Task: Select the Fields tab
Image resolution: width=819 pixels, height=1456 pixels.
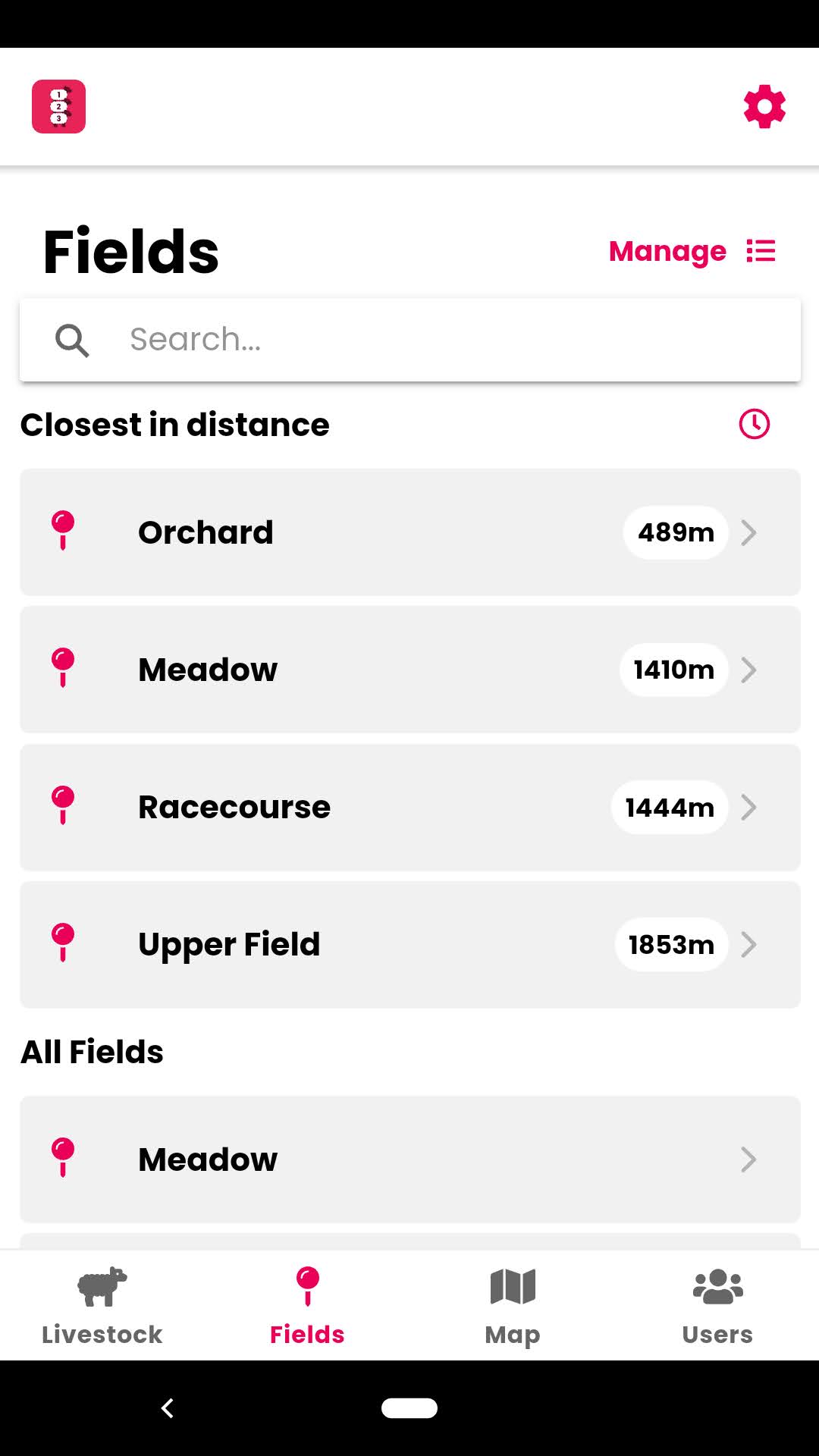Action: pos(307,1306)
